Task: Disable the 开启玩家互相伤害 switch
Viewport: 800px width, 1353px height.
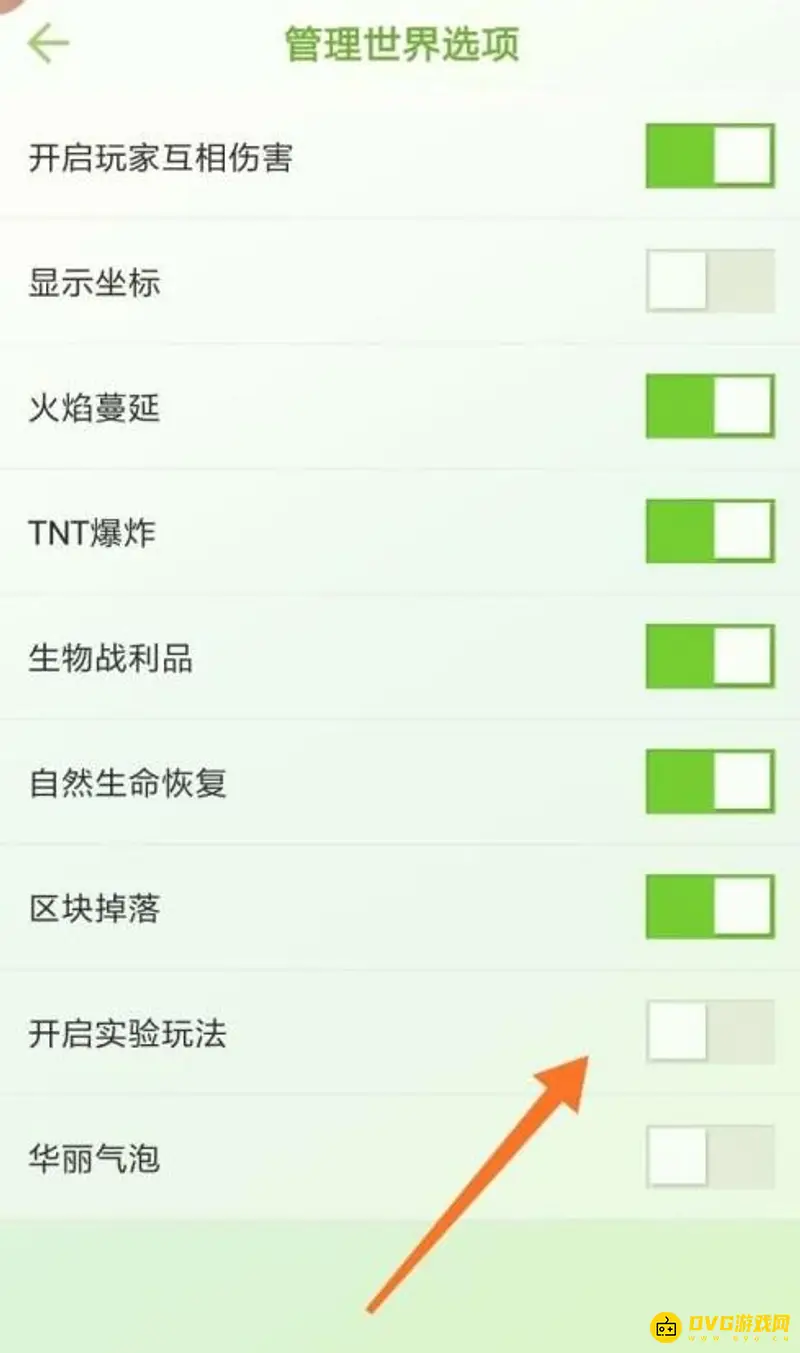Action: [710, 156]
